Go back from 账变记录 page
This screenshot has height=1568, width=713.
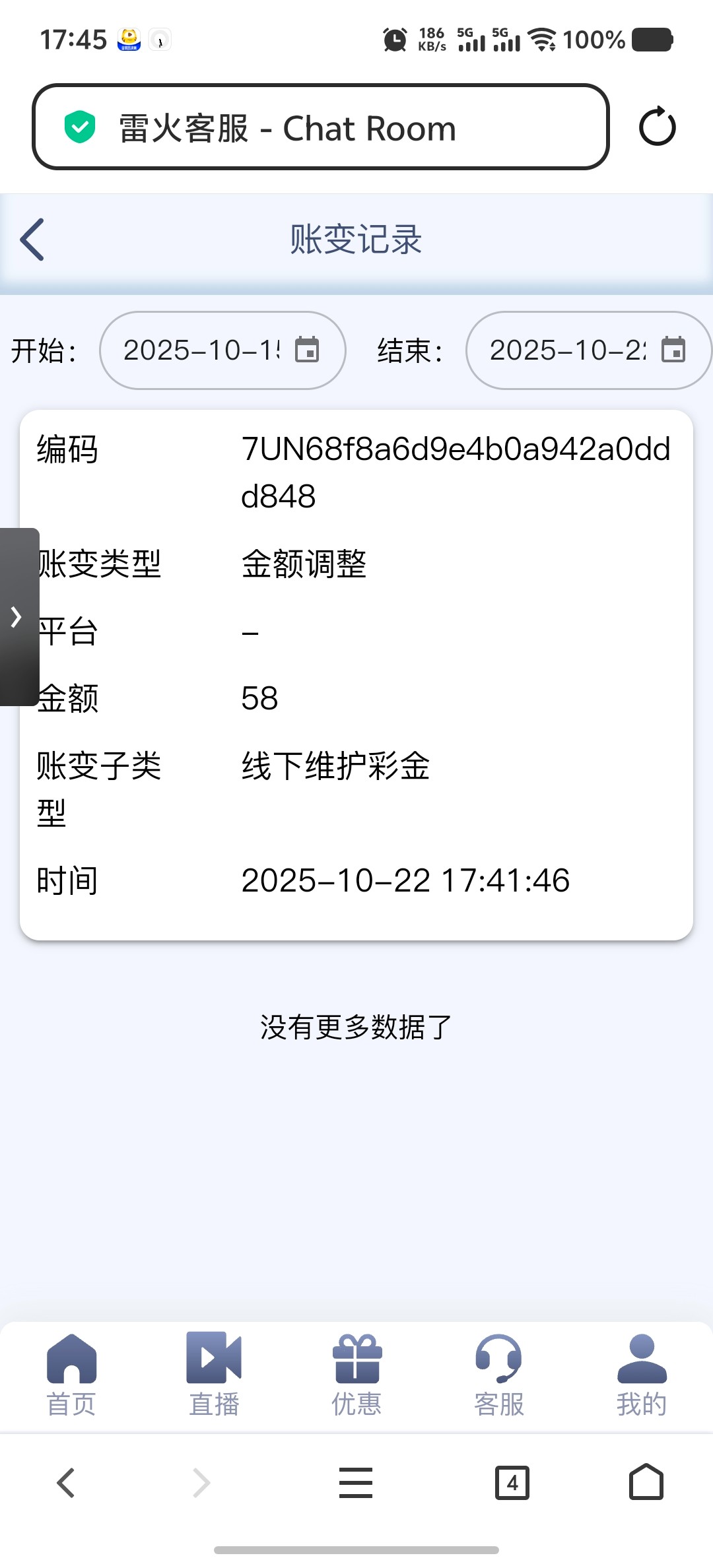32,240
